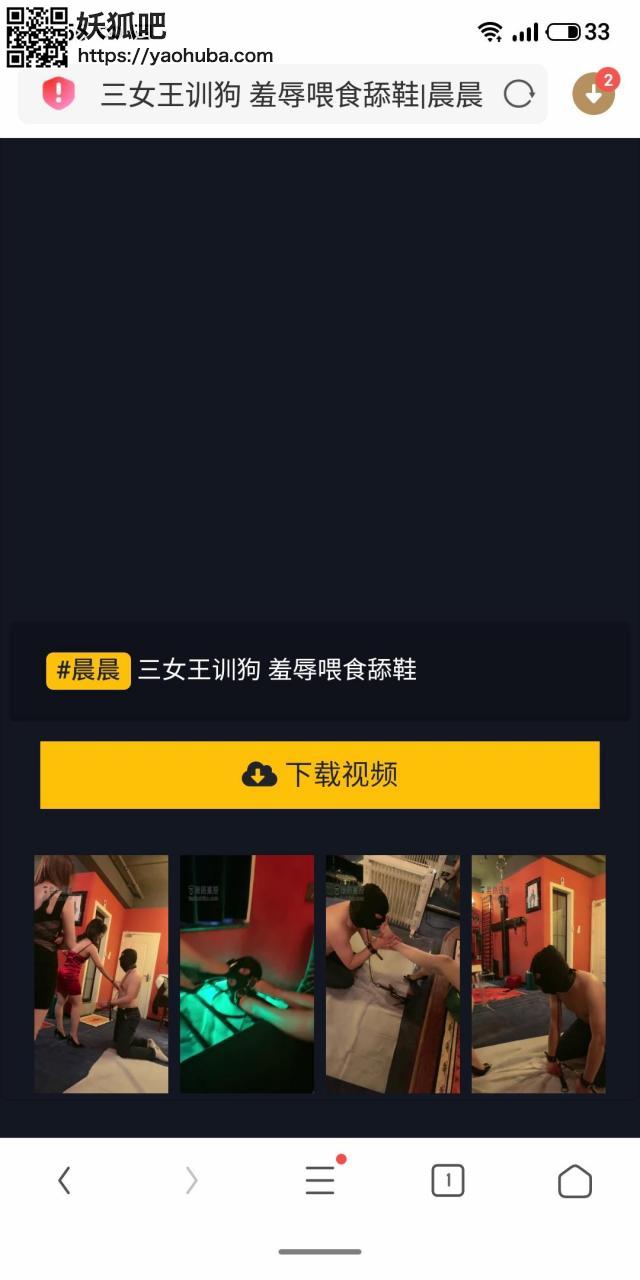Tap the 下载视频 button
640x1280 pixels.
[x=320, y=774]
